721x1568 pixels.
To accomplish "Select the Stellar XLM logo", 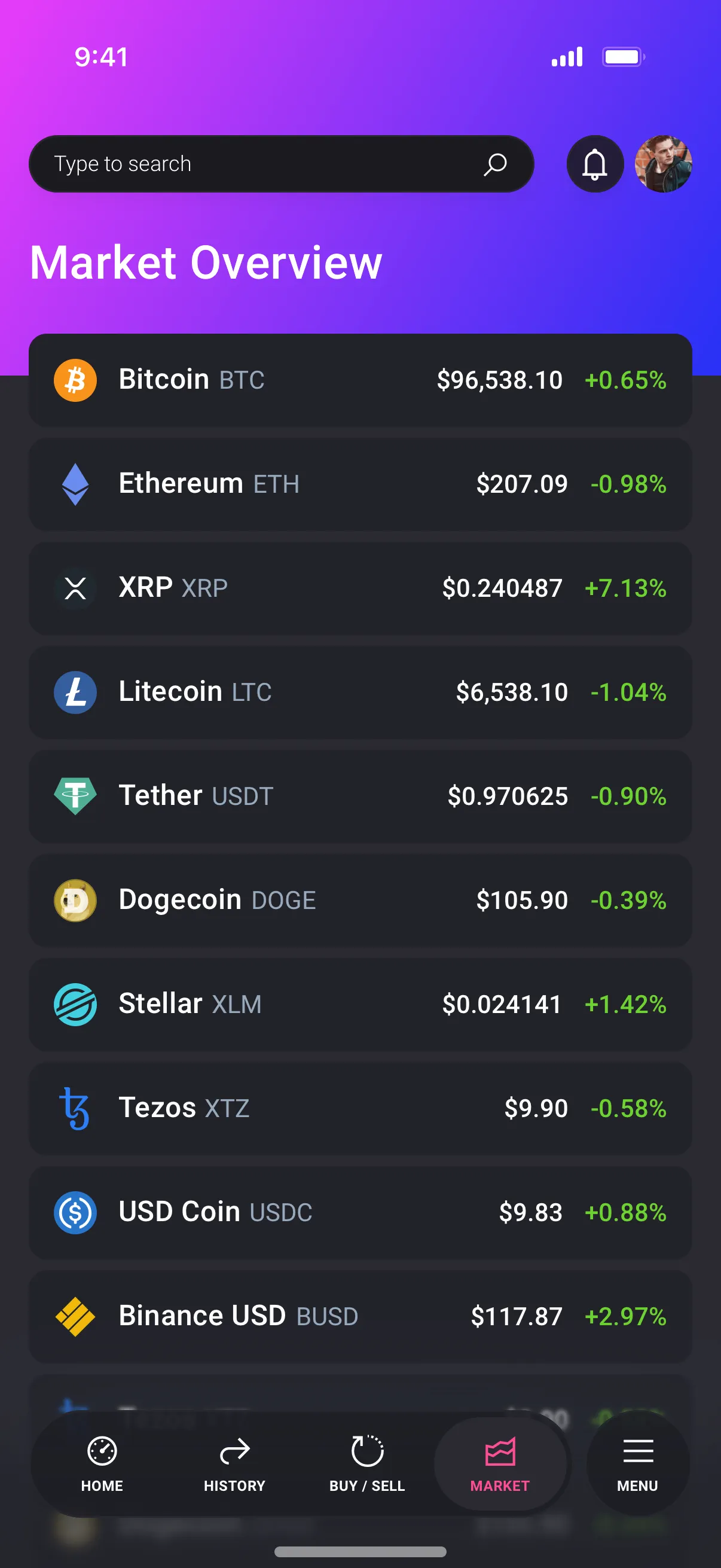I will 75,1004.
